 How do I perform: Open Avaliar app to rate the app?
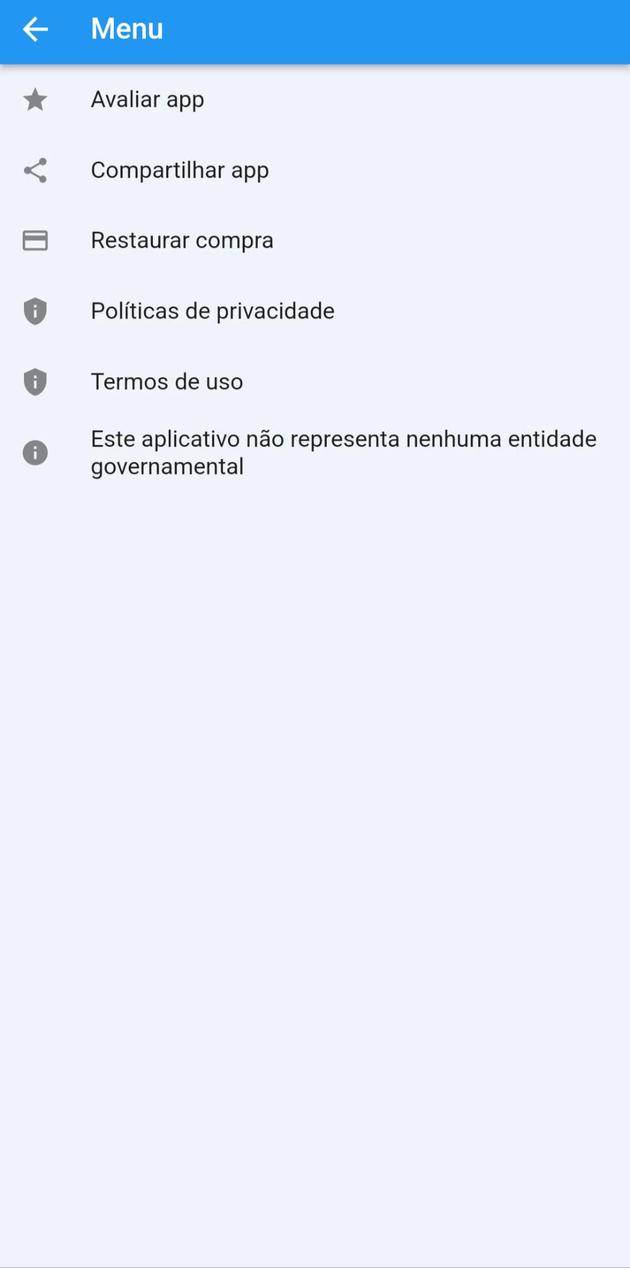pos(147,100)
